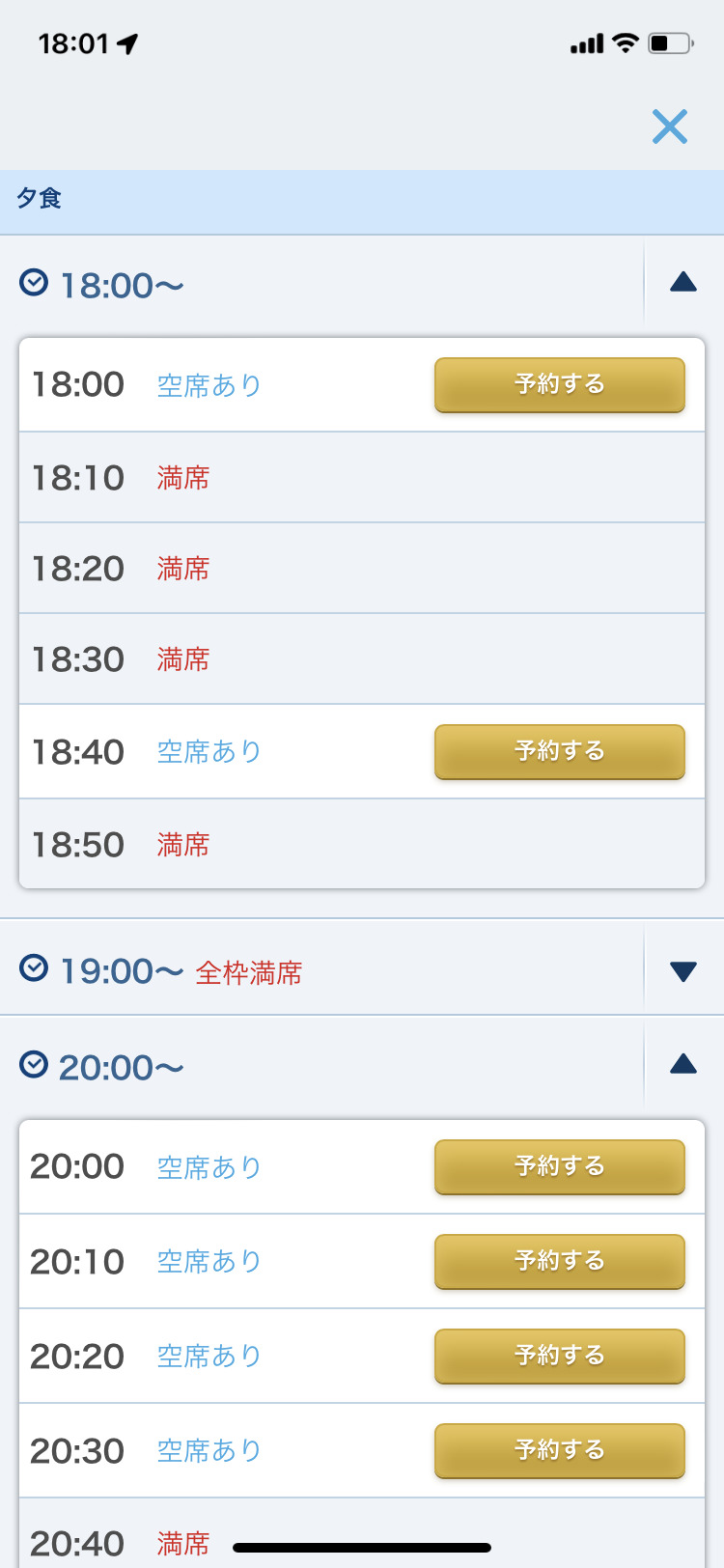This screenshot has height=1568, width=724.
Task: Reserve the 18:00 dinner slot
Action: (560, 384)
